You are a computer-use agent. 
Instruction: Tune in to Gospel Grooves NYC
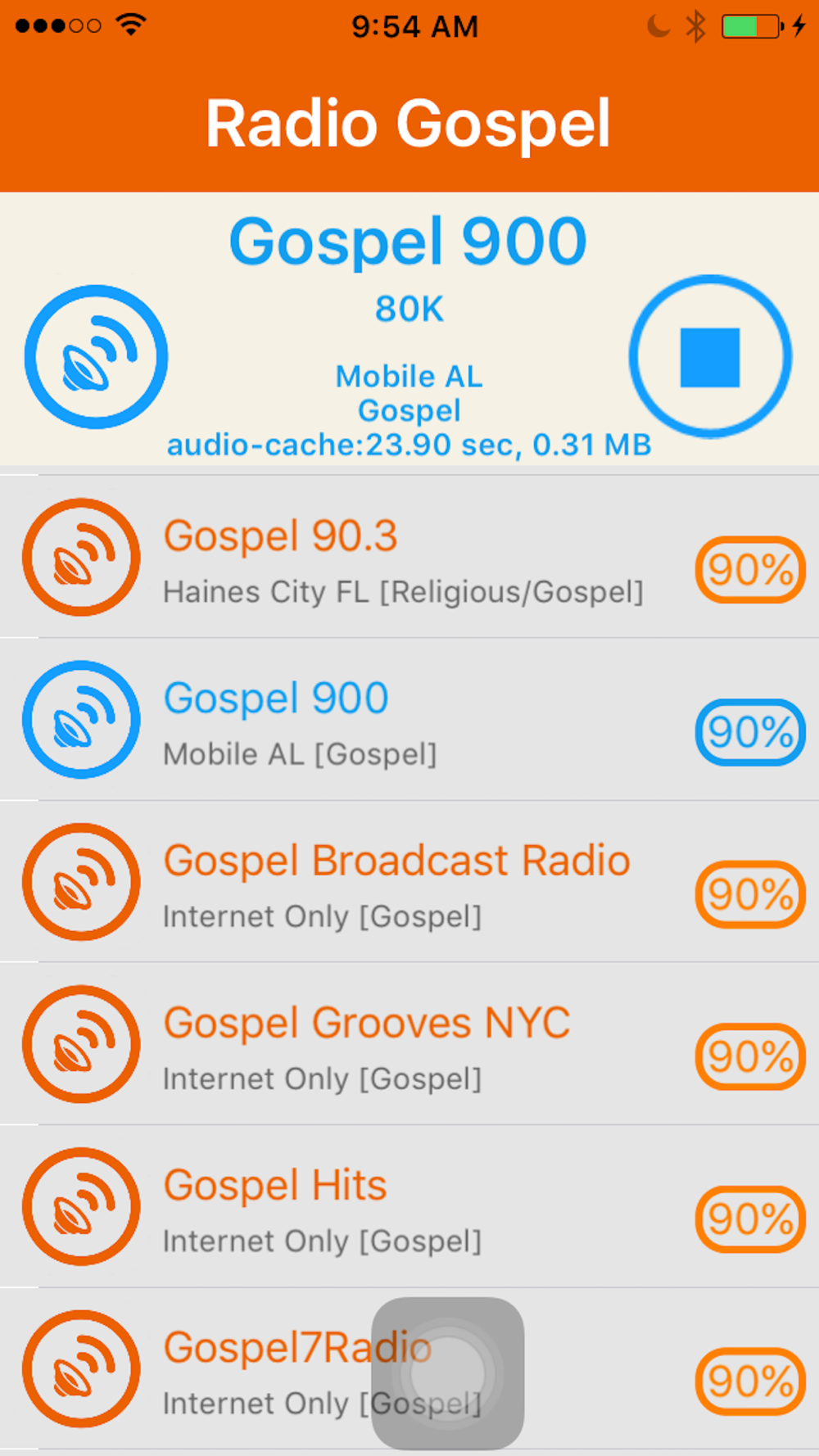409,1043
